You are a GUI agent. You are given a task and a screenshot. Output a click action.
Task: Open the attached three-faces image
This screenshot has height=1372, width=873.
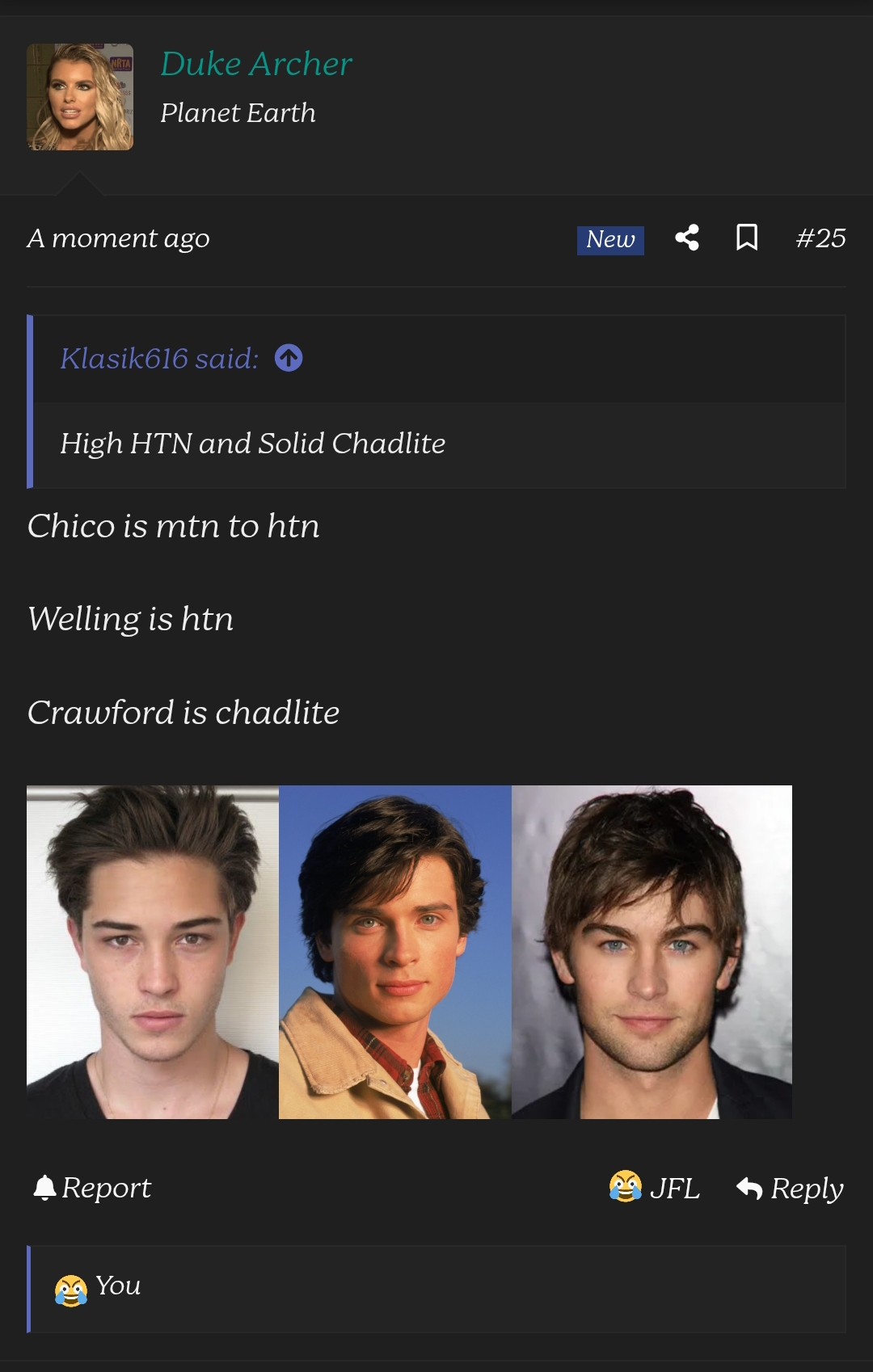[409, 952]
